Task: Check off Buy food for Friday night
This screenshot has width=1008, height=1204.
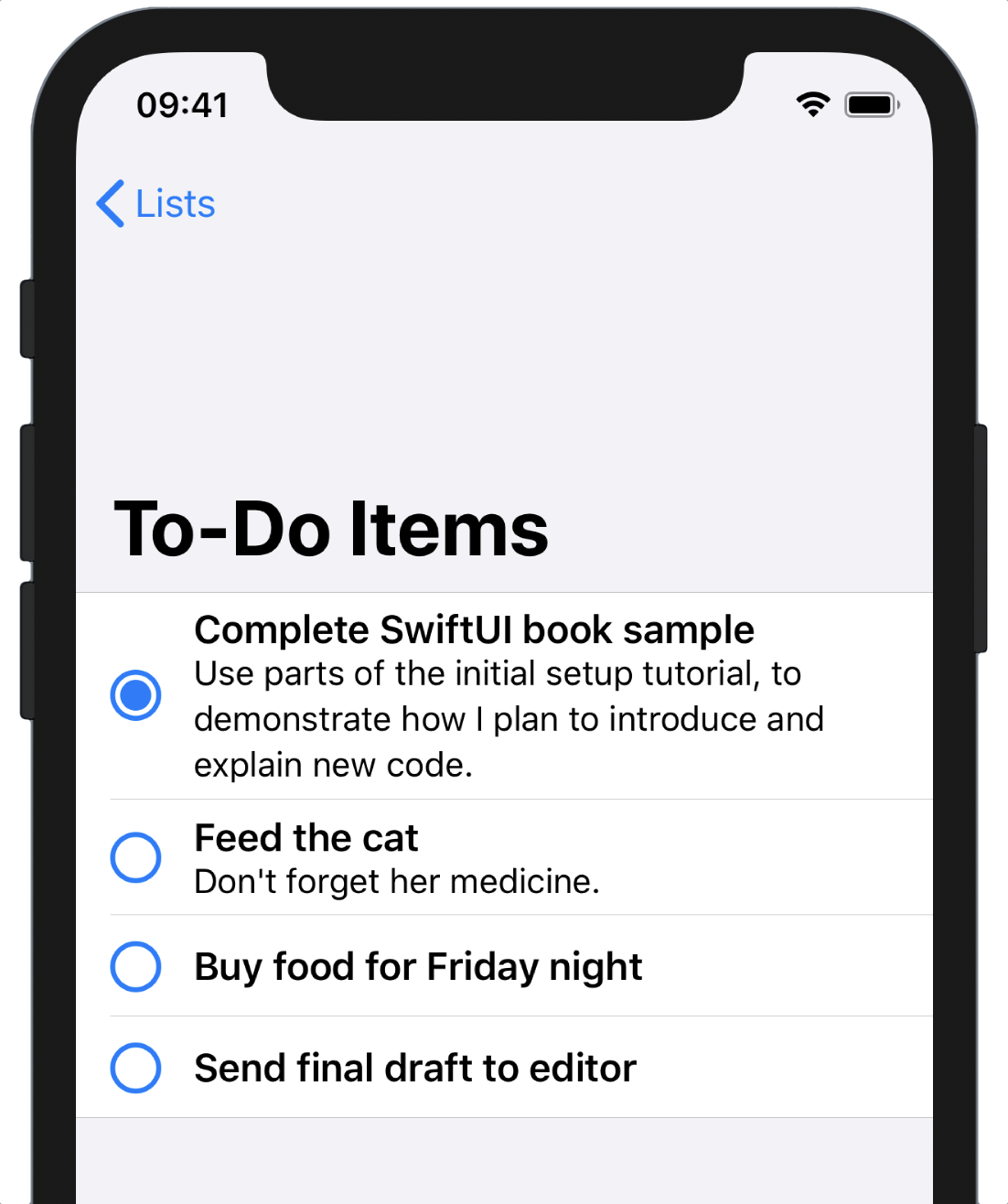Action: (x=135, y=966)
